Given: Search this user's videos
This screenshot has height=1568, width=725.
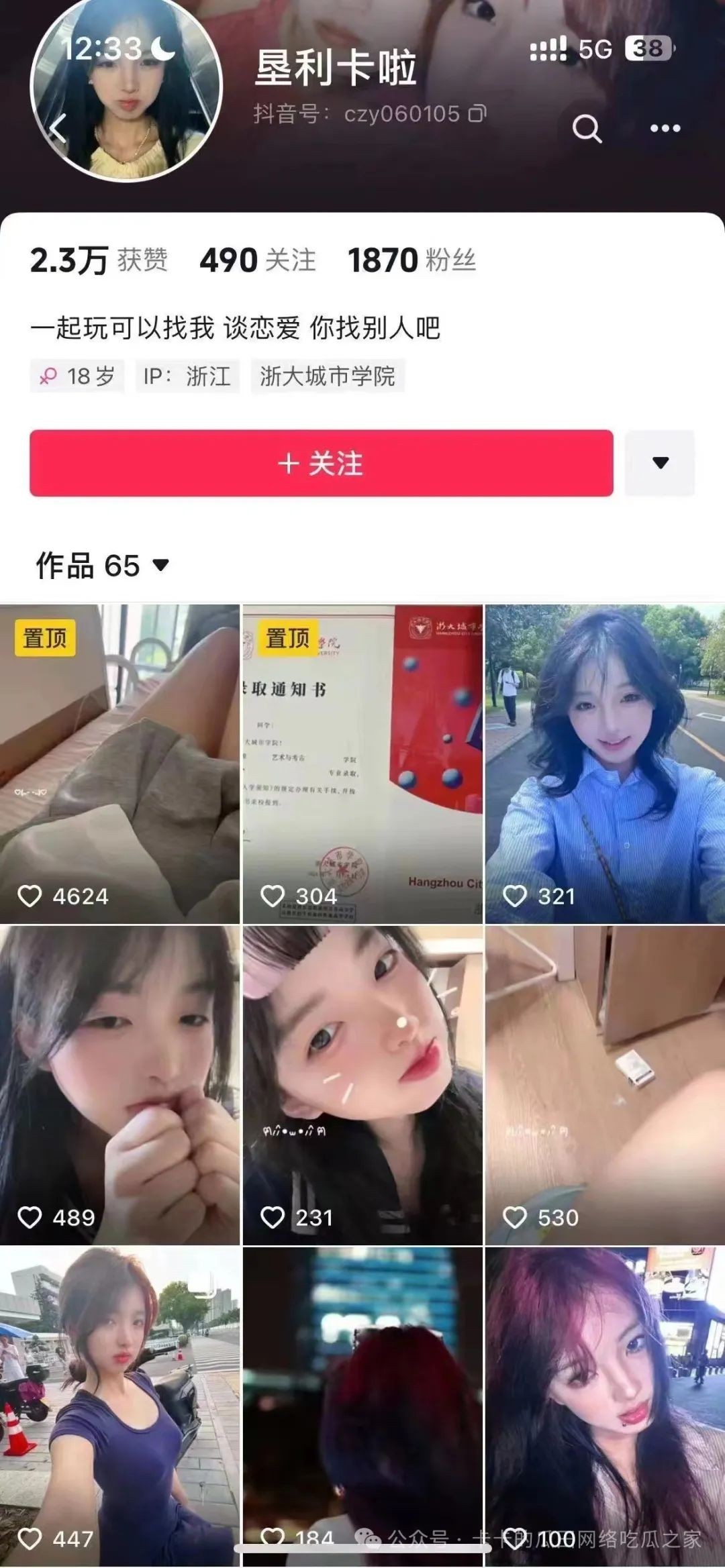Looking at the screenshot, I should pyautogui.click(x=587, y=128).
